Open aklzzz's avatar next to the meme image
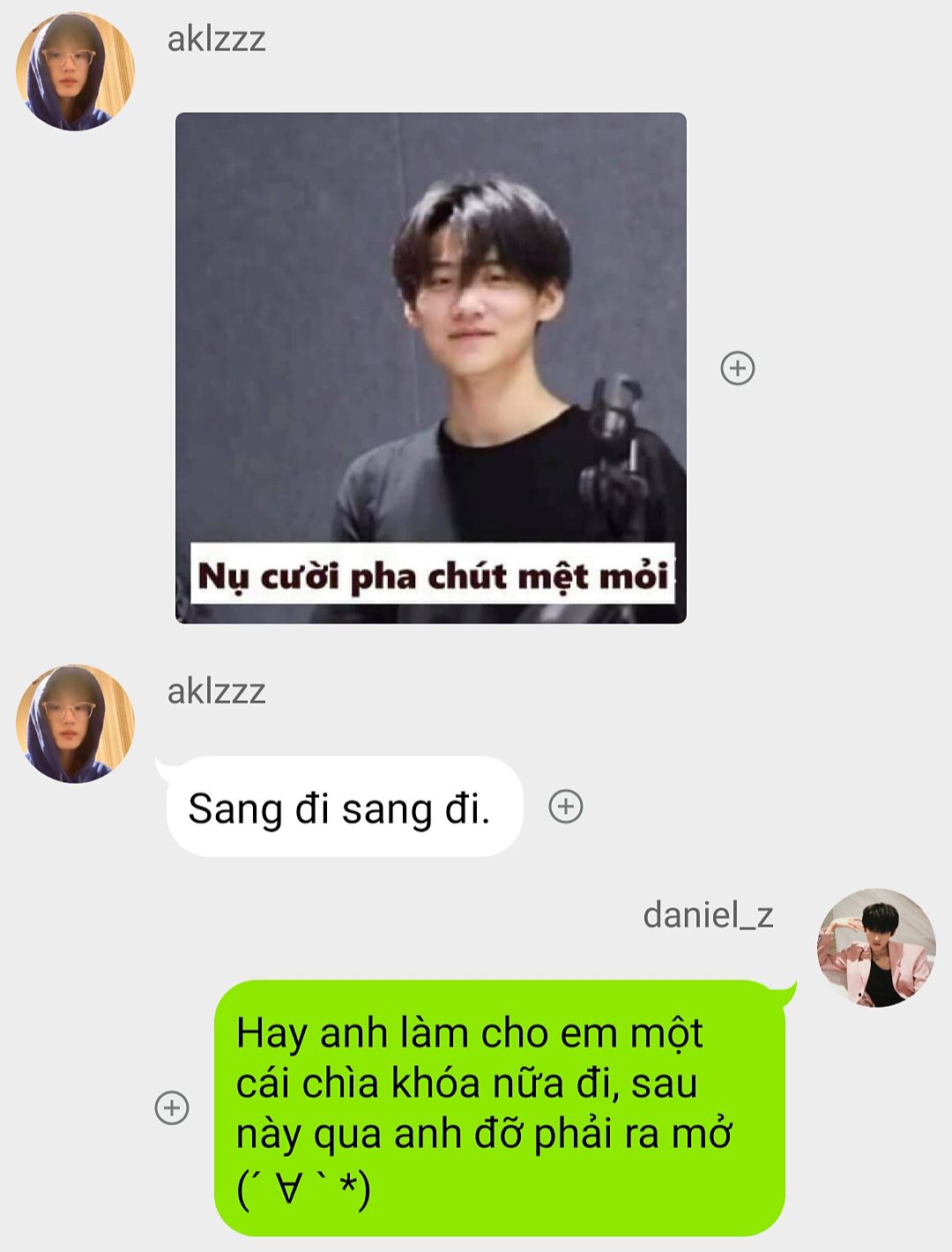The height and width of the screenshot is (1252, 952). pyautogui.click(x=75, y=71)
